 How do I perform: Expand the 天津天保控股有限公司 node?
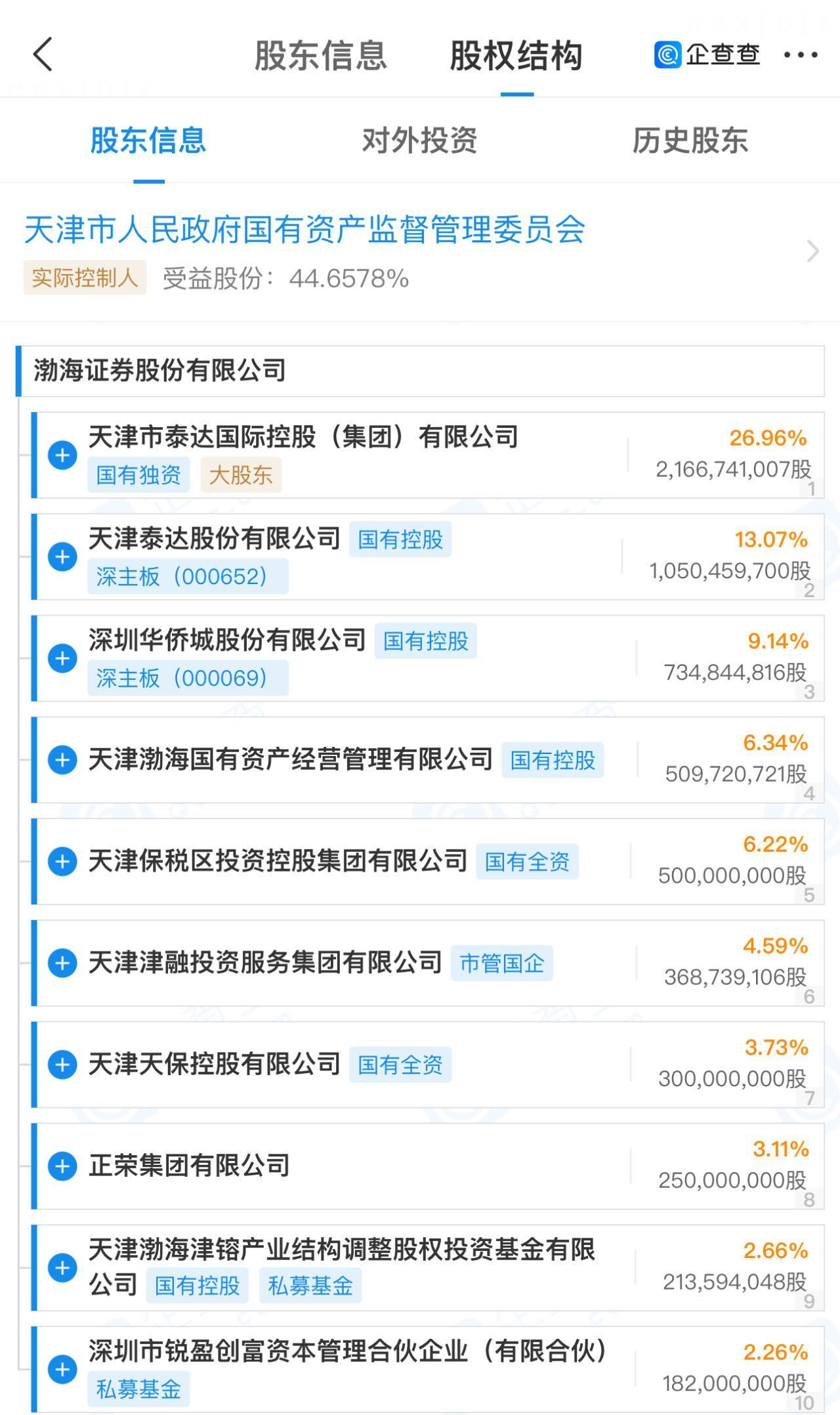pyautogui.click(x=62, y=1065)
